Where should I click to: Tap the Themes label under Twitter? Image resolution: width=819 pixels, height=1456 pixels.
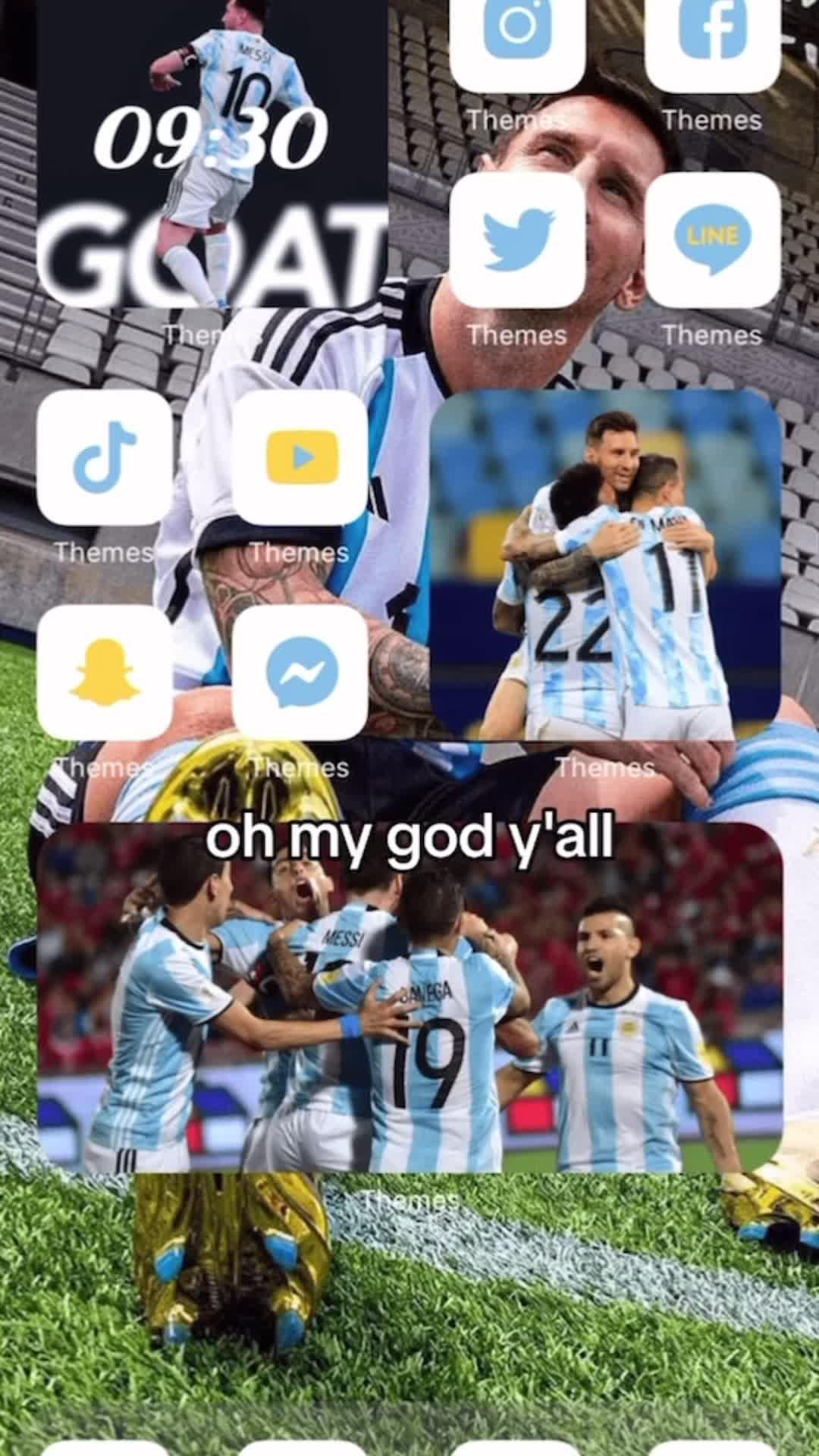pyautogui.click(x=518, y=334)
